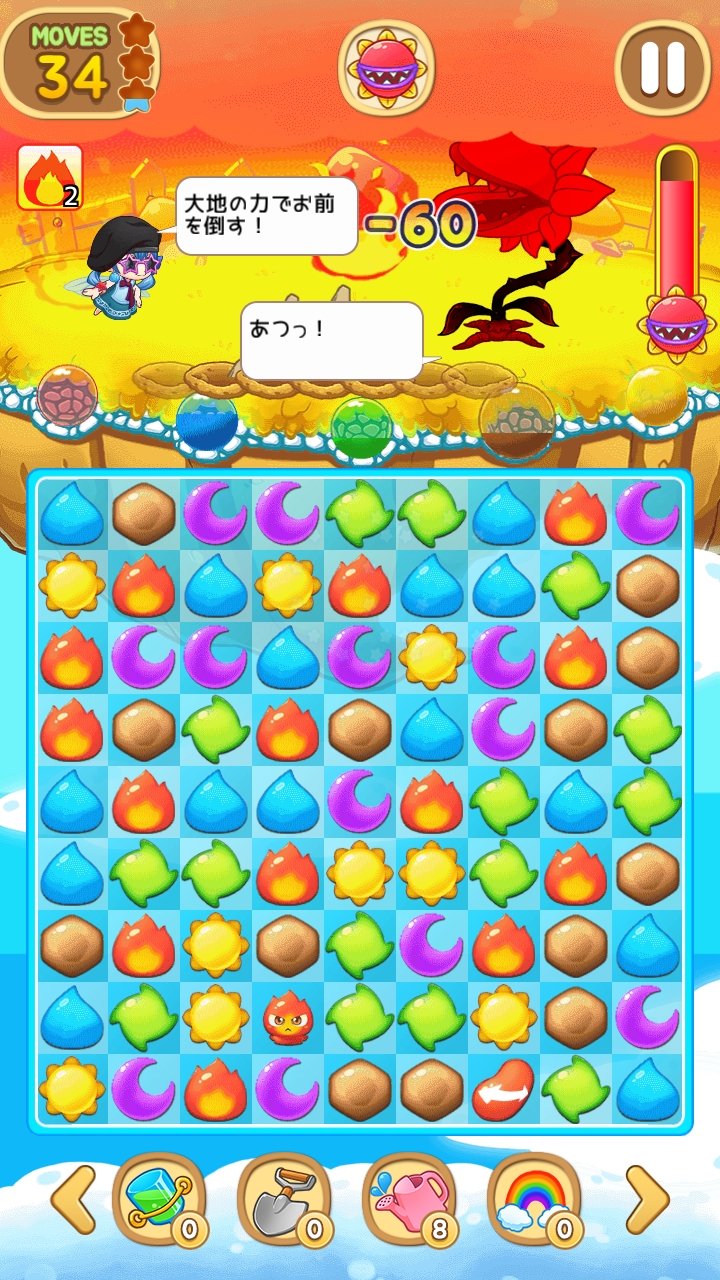Select the shovel booster
720x1280 pixels.
tap(283, 1198)
